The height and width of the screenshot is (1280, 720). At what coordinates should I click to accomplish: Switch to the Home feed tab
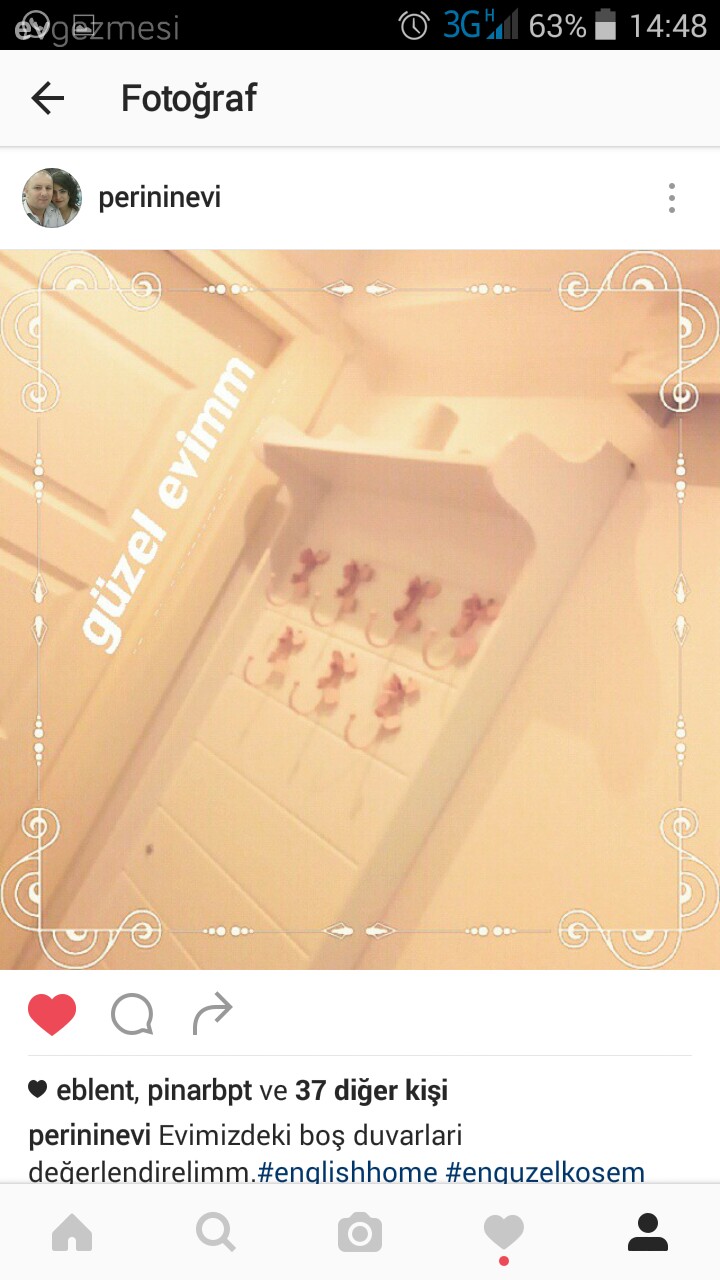click(72, 1233)
